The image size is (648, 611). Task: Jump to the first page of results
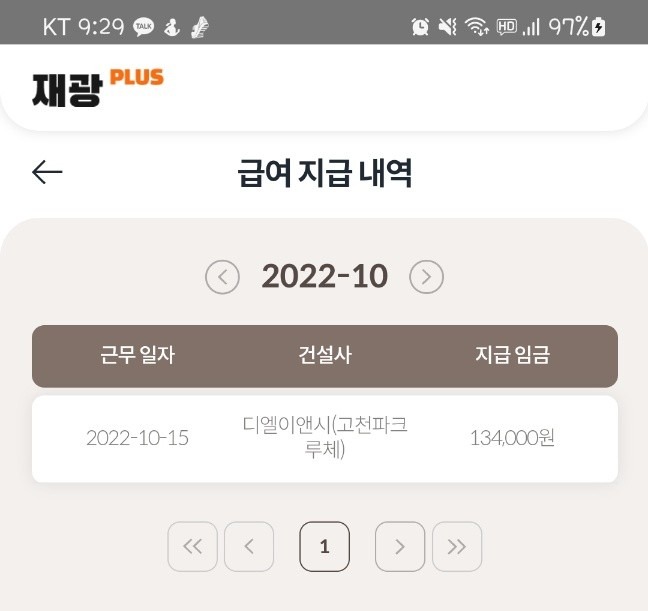(x=192, y=546)
